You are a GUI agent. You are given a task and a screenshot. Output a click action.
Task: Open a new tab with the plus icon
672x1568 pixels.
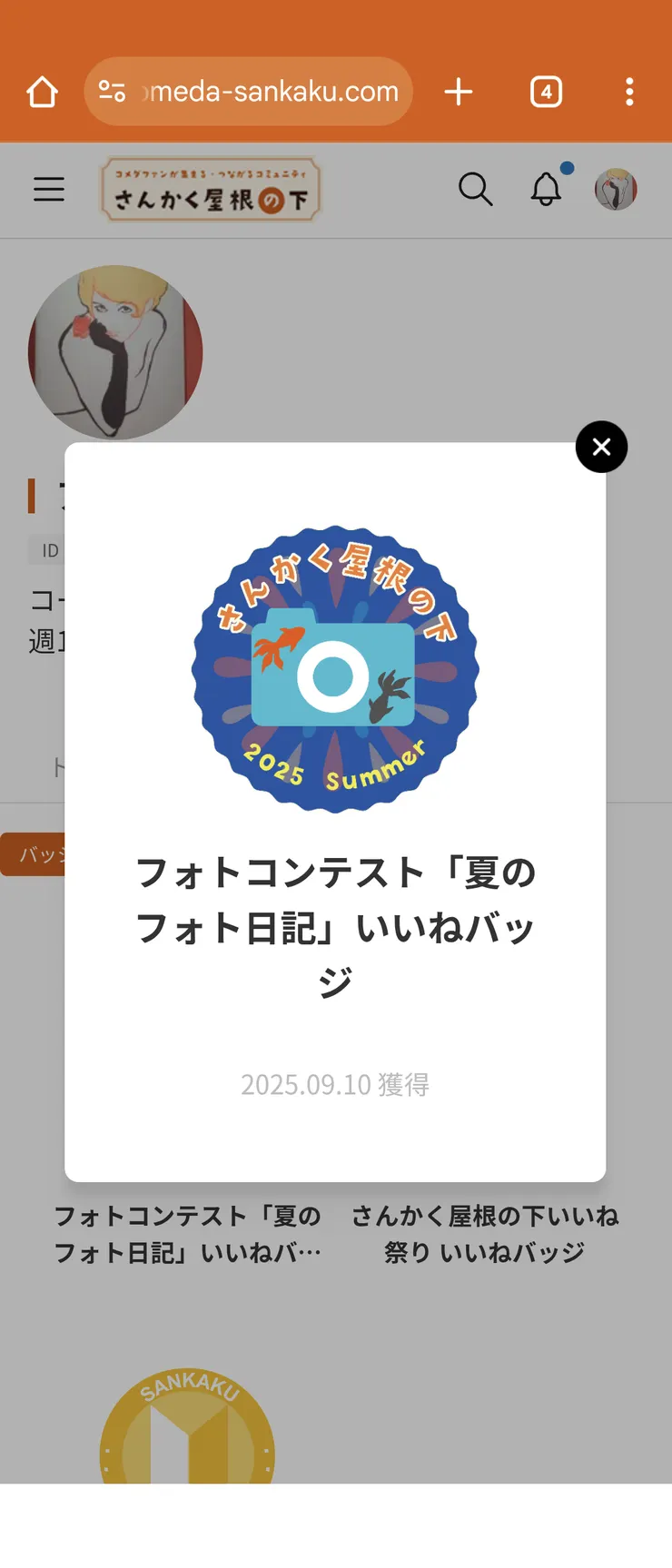(x=459, y=91)
